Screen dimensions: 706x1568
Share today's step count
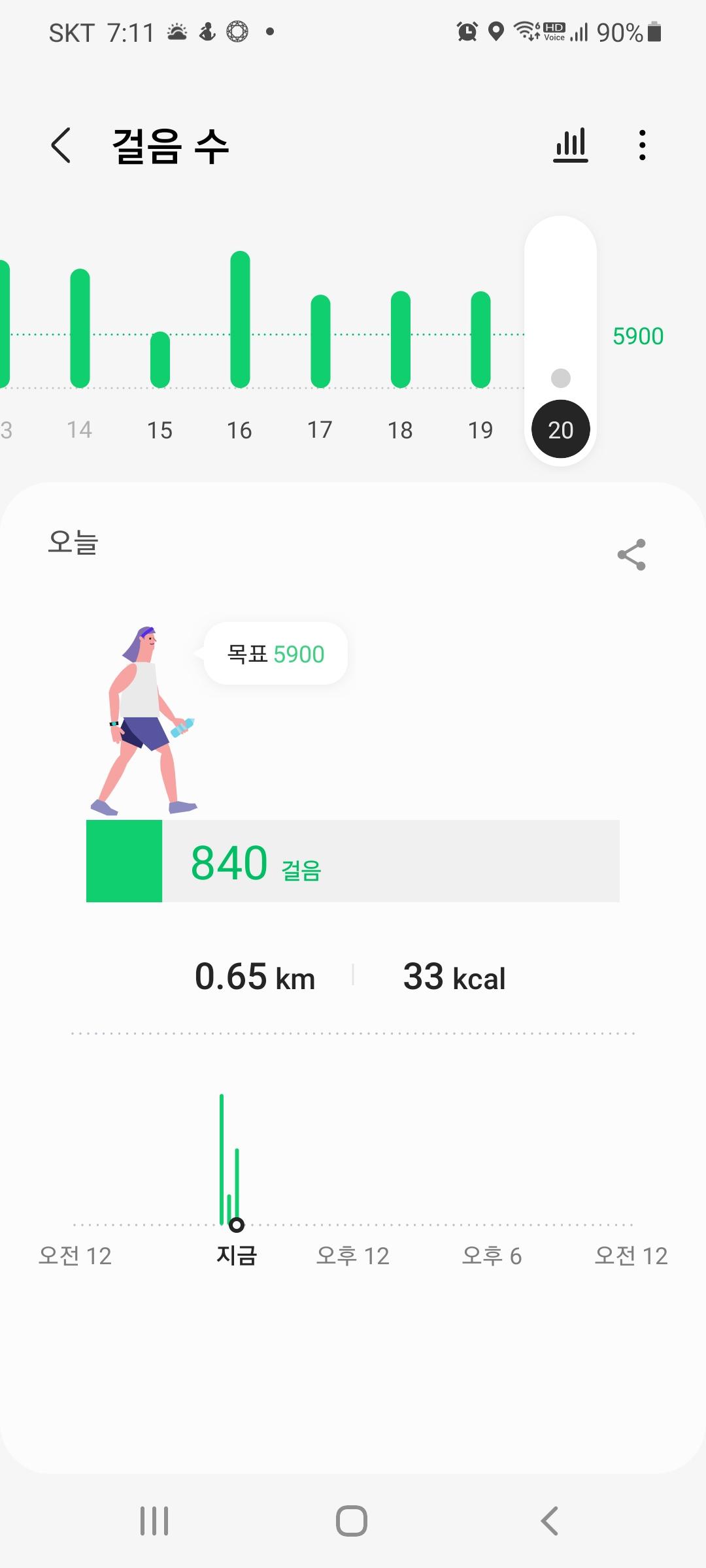click(x=631, y=555)
